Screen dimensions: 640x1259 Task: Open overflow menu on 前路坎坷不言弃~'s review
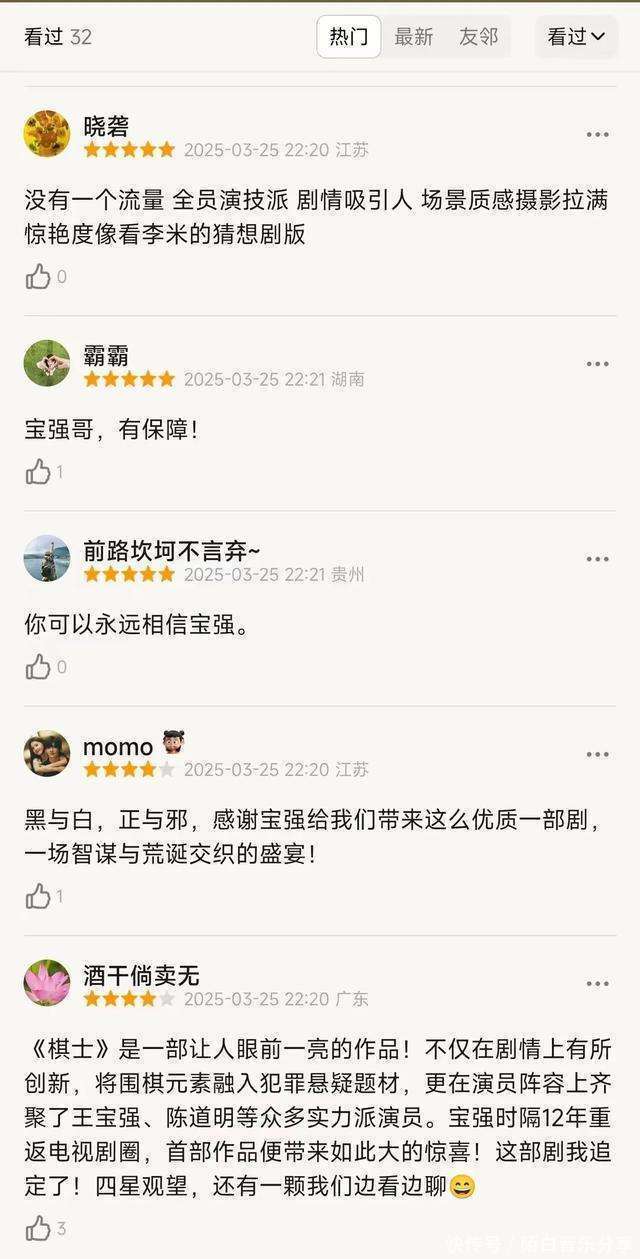597,560
